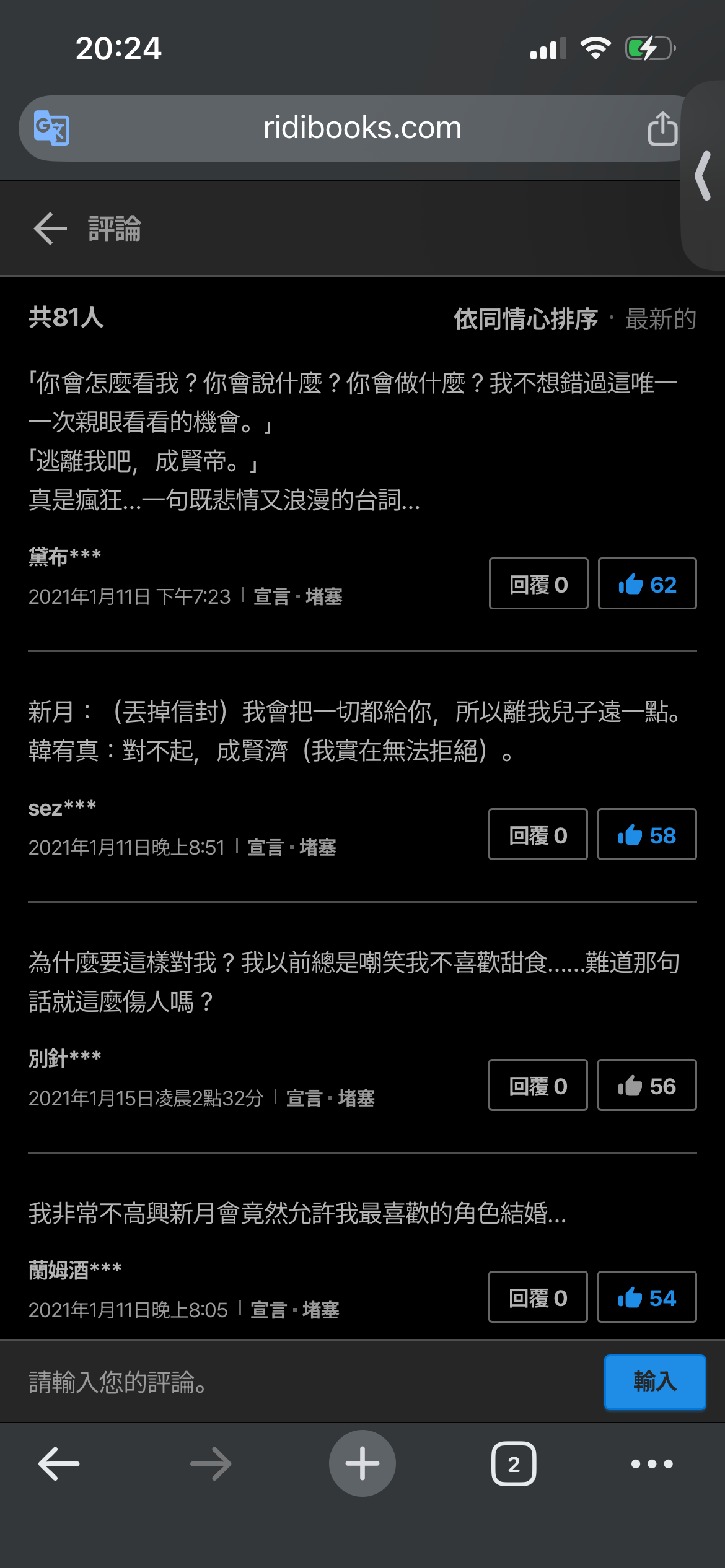Open the Google Translate icon in address bar
Viewport: 725px width, 1568px height.
click(51, 128)
